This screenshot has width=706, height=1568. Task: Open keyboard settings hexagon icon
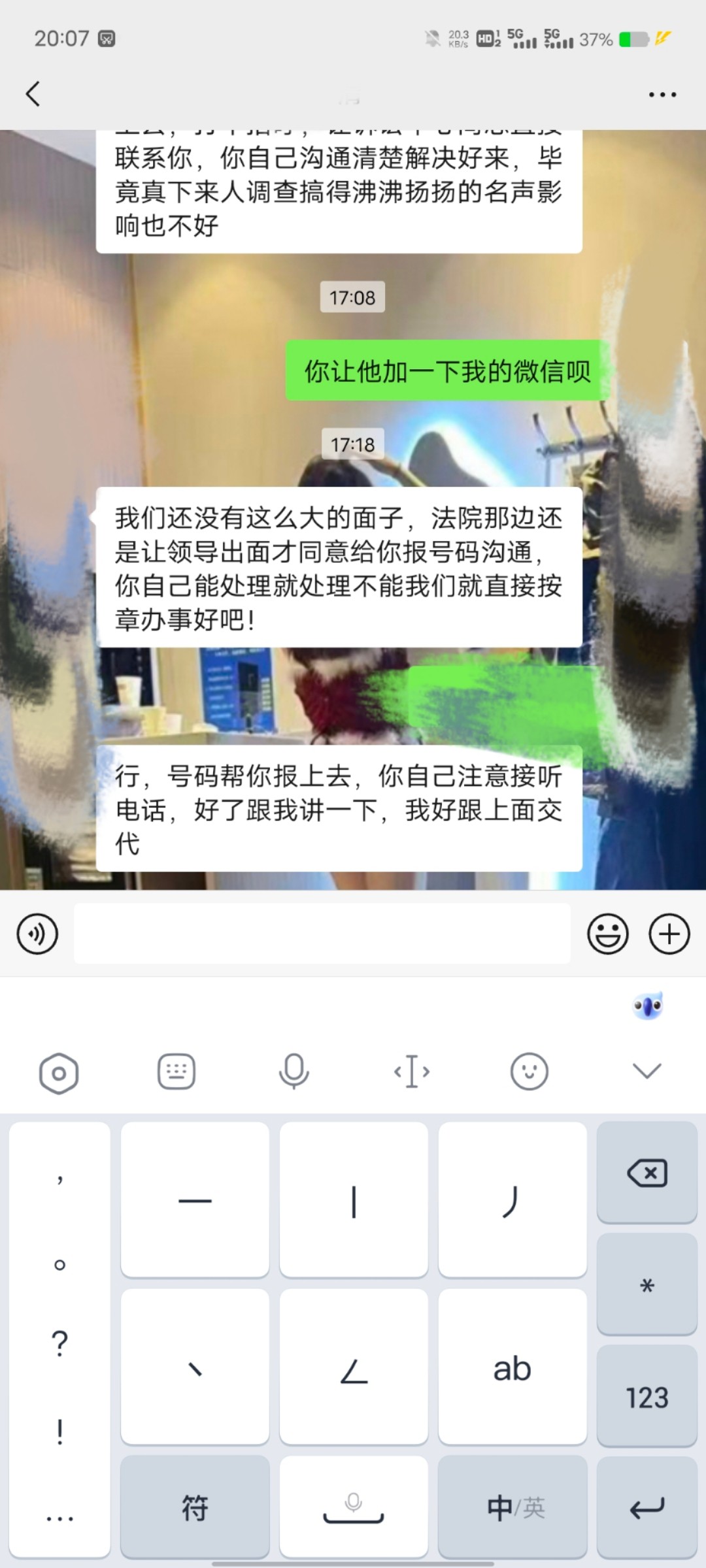point(59,1072)
